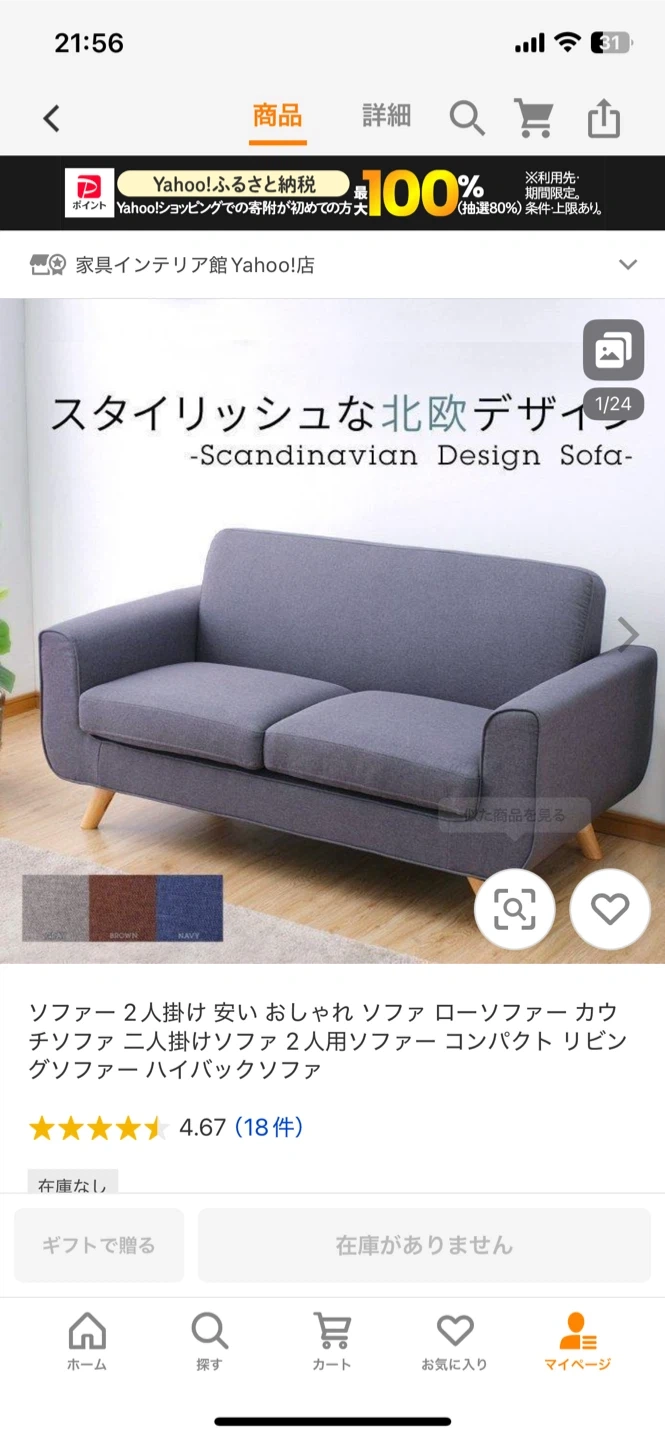Open search from the top bar
The width and height of the screenshot is (665, 1440).
click(466, 119)
